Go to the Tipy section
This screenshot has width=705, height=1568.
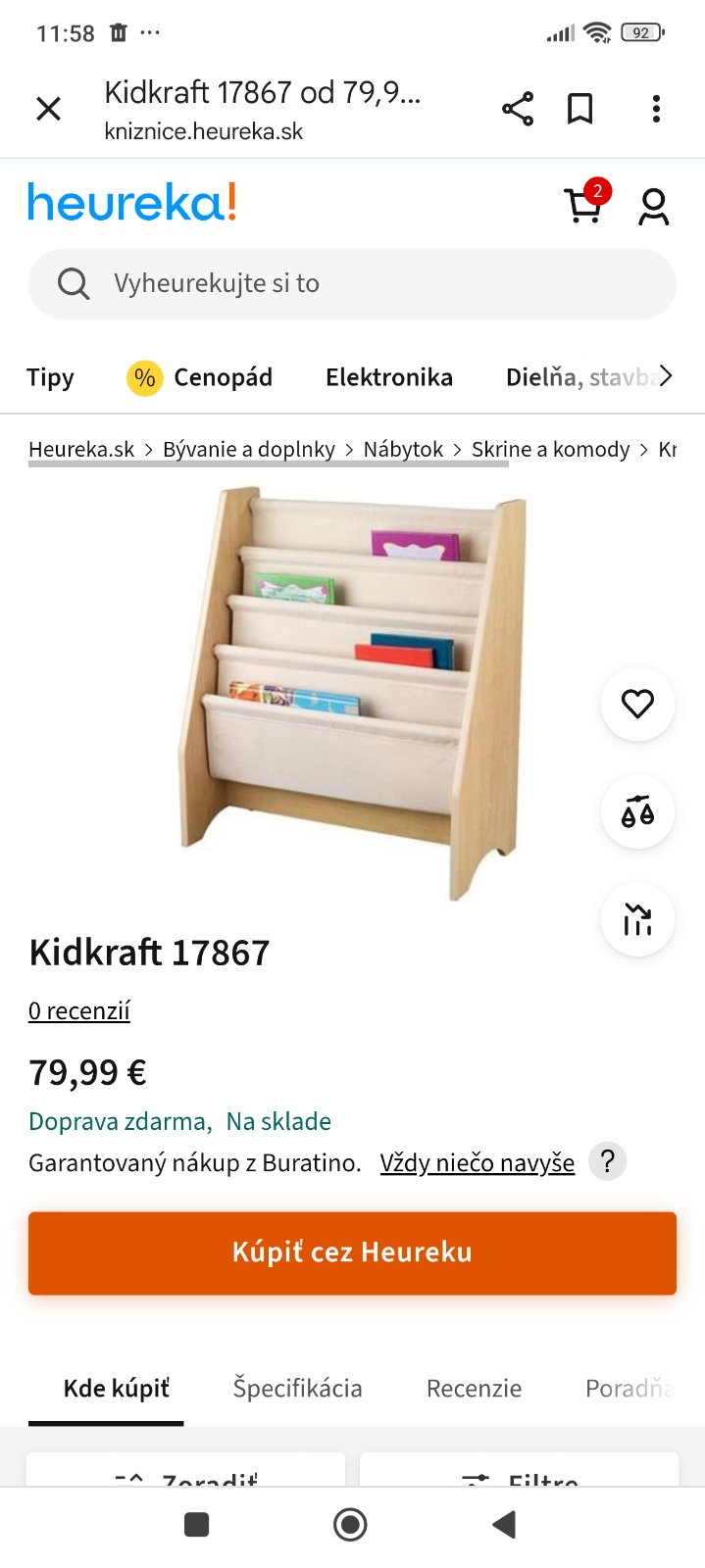click(50, 377)
